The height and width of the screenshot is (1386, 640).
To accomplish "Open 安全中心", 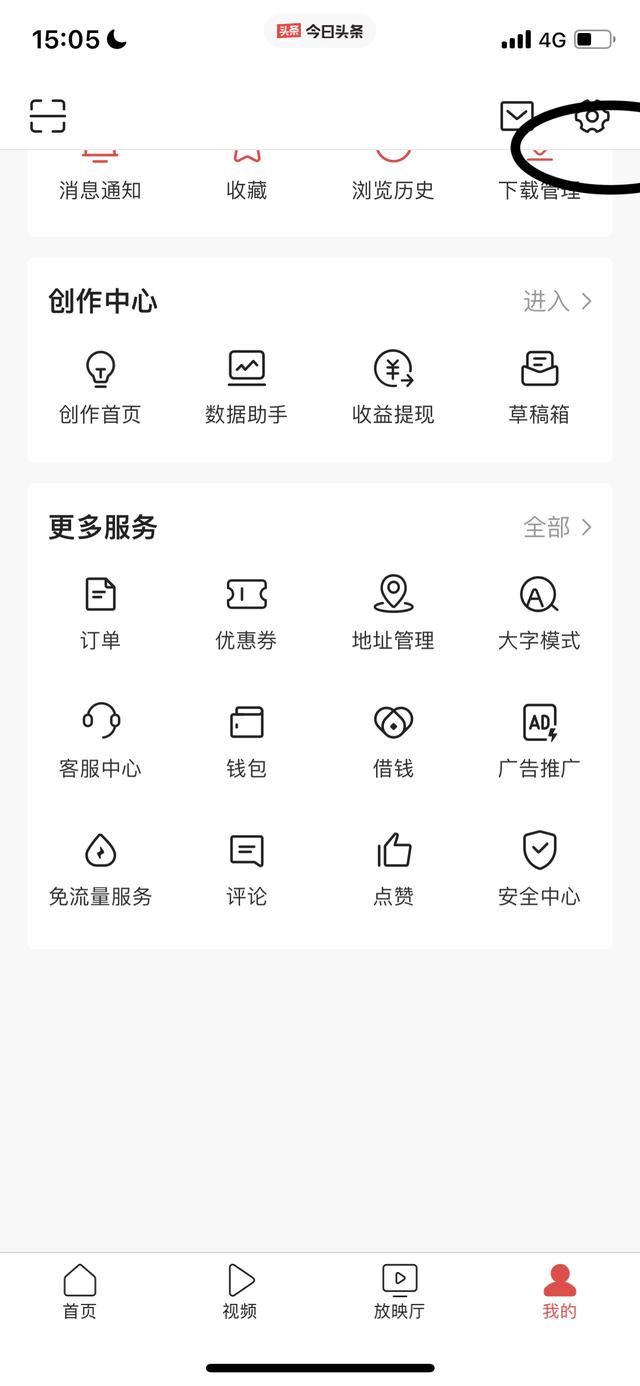I will click(539, 869).
